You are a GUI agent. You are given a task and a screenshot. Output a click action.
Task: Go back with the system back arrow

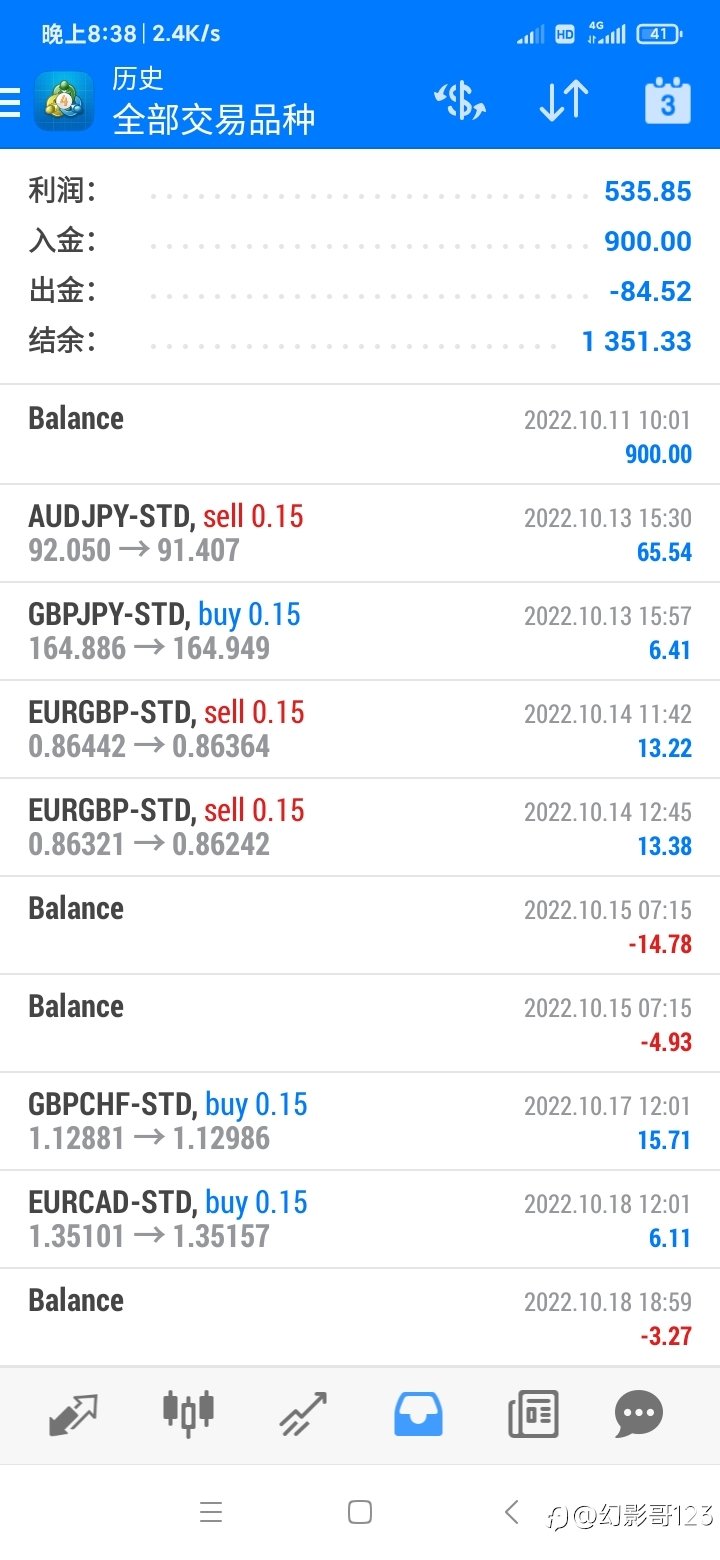point(512,1512)
